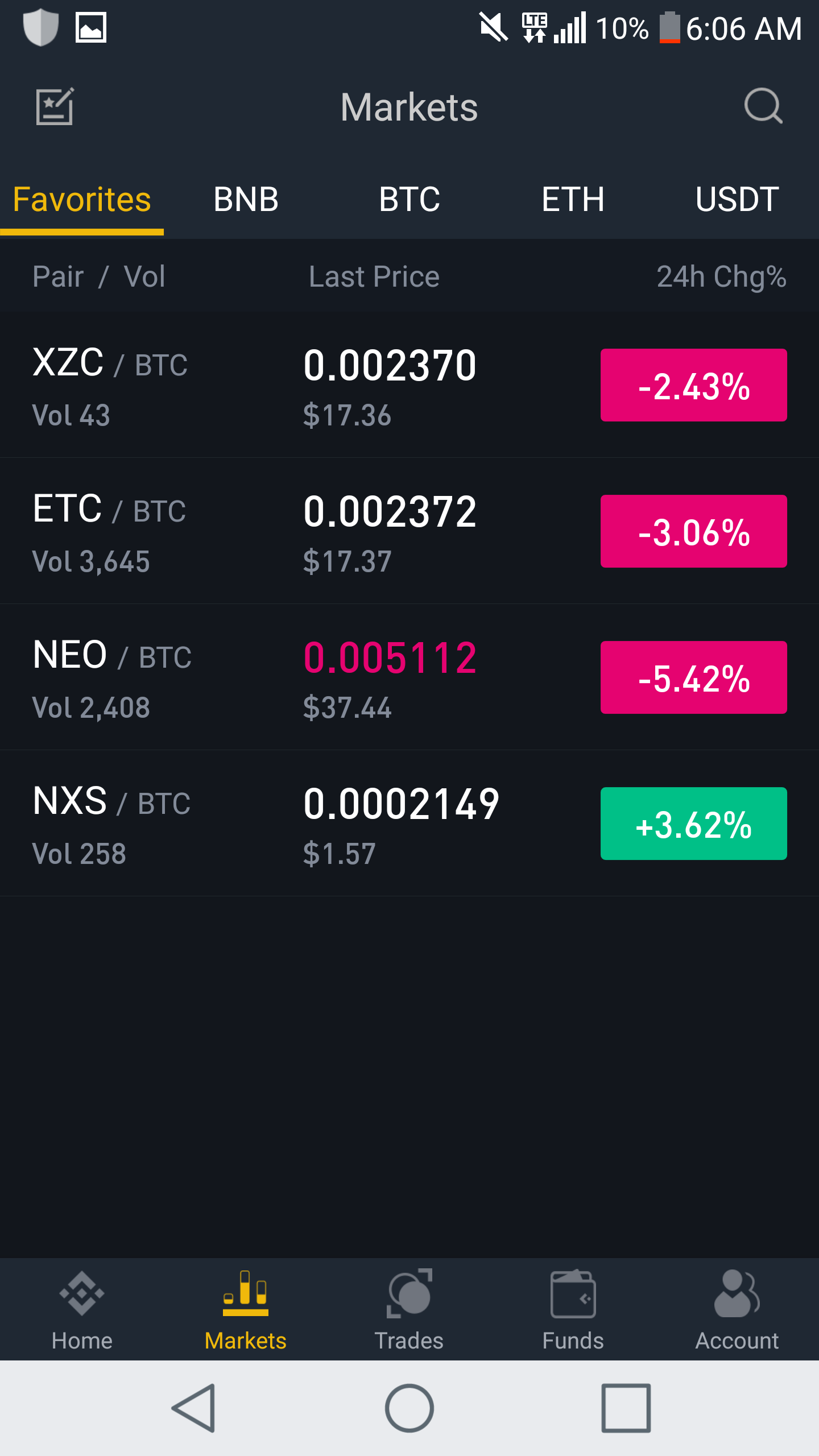Image resolution: width=819 pixels, height=1456 pixels.
Task: Open the recent apps view
Action: 626,1408
